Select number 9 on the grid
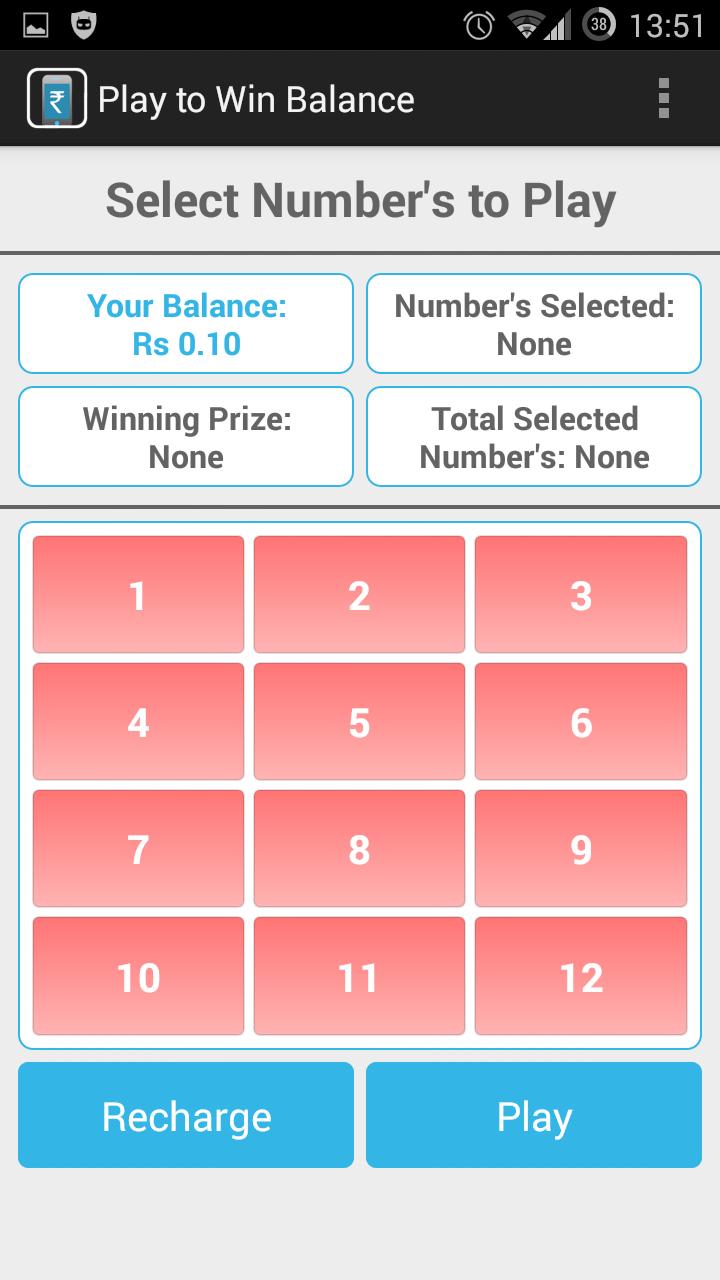 point(581,848)
